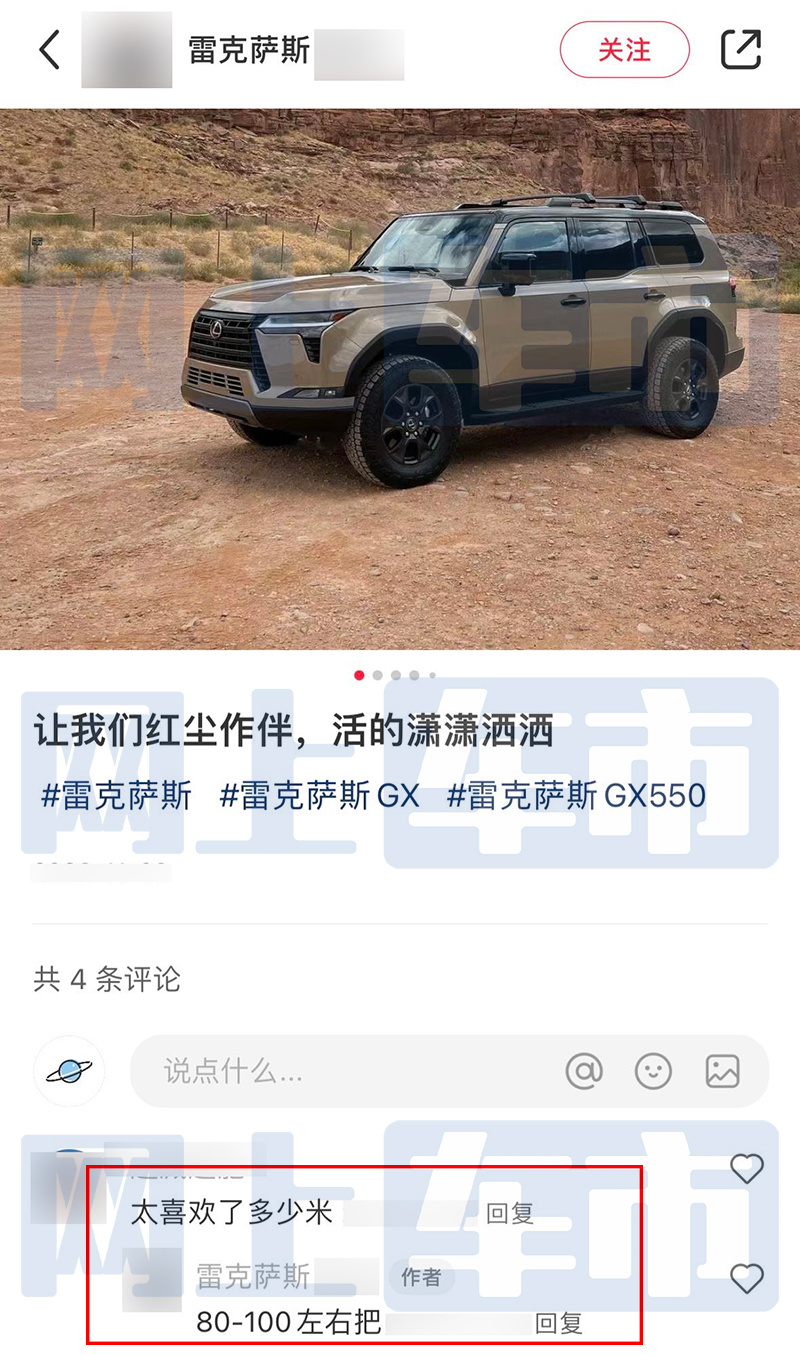Attach a picture to the comment
Screen dimensions: 800x1355
point(722,1072)
